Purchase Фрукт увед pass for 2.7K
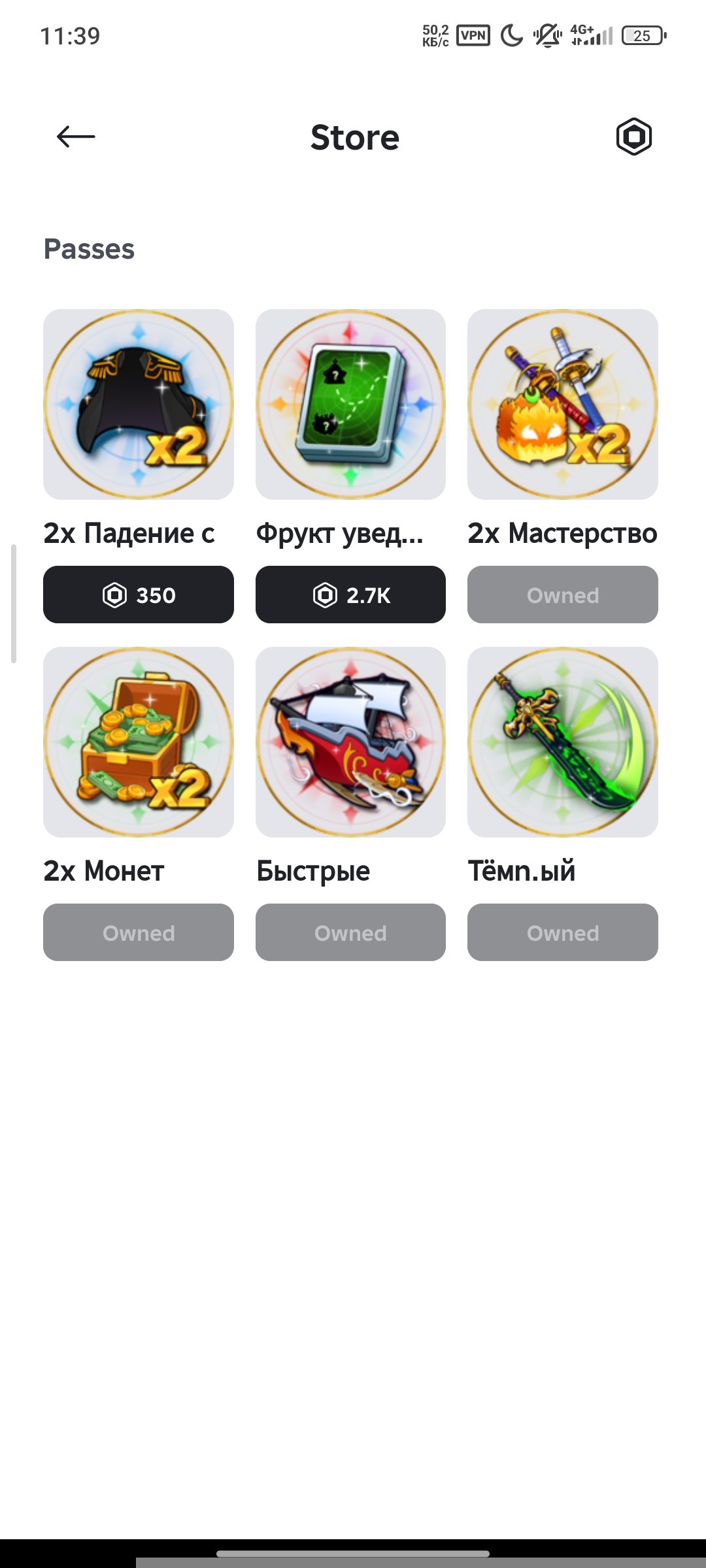This screenshot has height=1568, width=706. (350, 595)
